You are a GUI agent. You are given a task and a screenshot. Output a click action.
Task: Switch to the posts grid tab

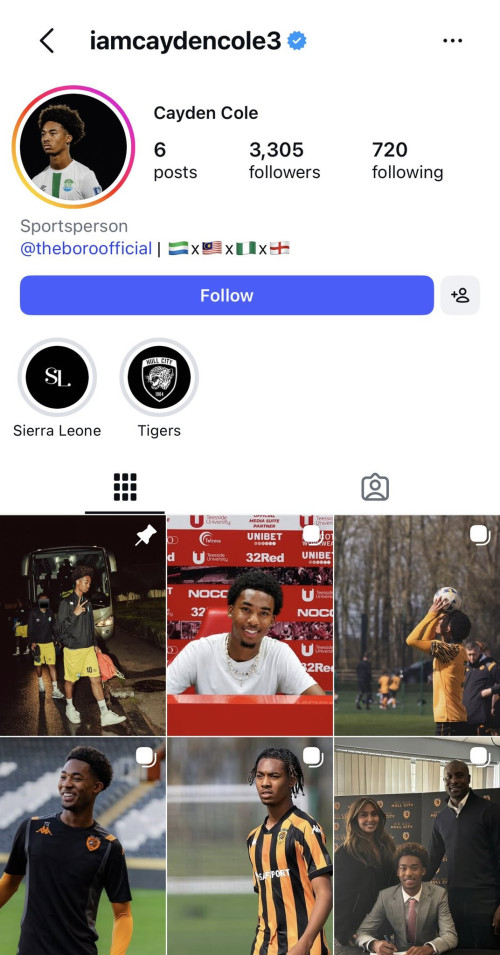[x=125, y=487]
